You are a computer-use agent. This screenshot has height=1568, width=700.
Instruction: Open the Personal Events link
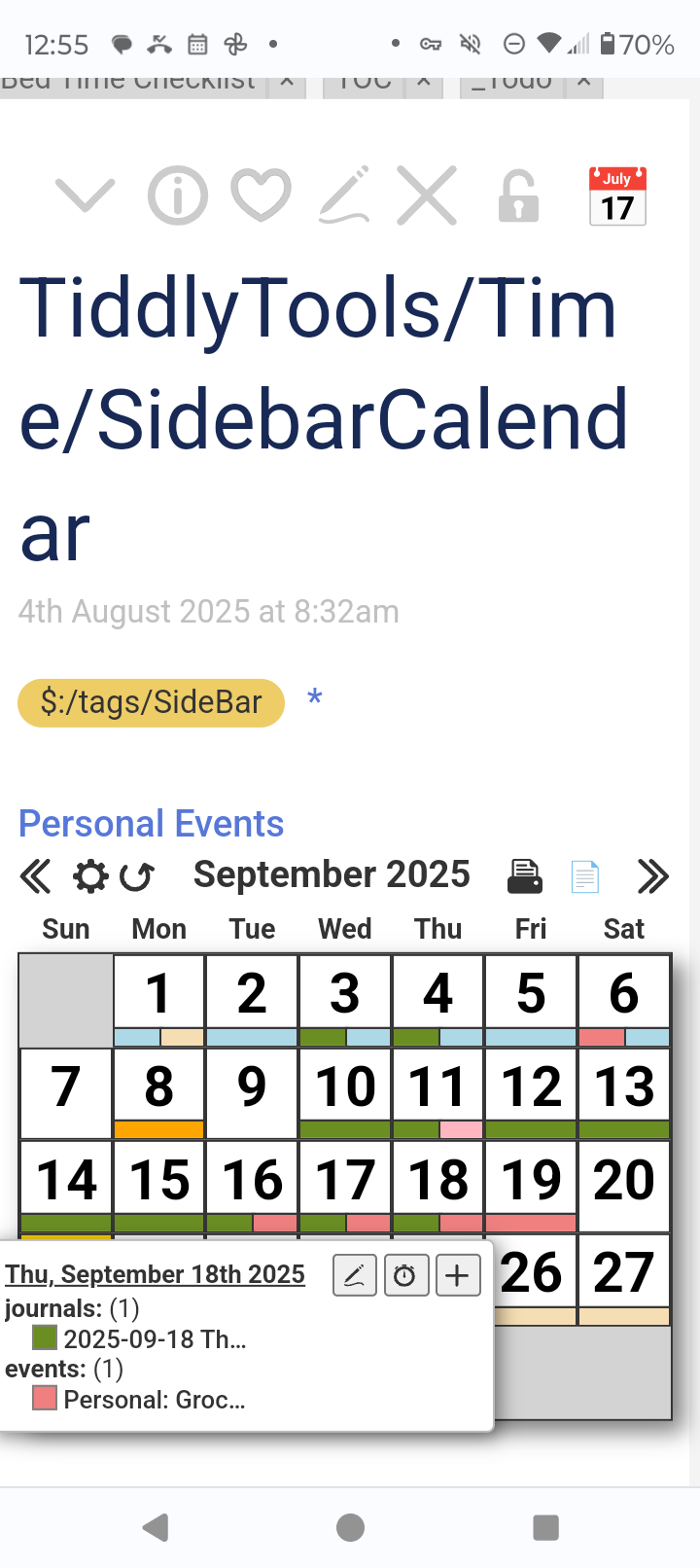(151, 824)
